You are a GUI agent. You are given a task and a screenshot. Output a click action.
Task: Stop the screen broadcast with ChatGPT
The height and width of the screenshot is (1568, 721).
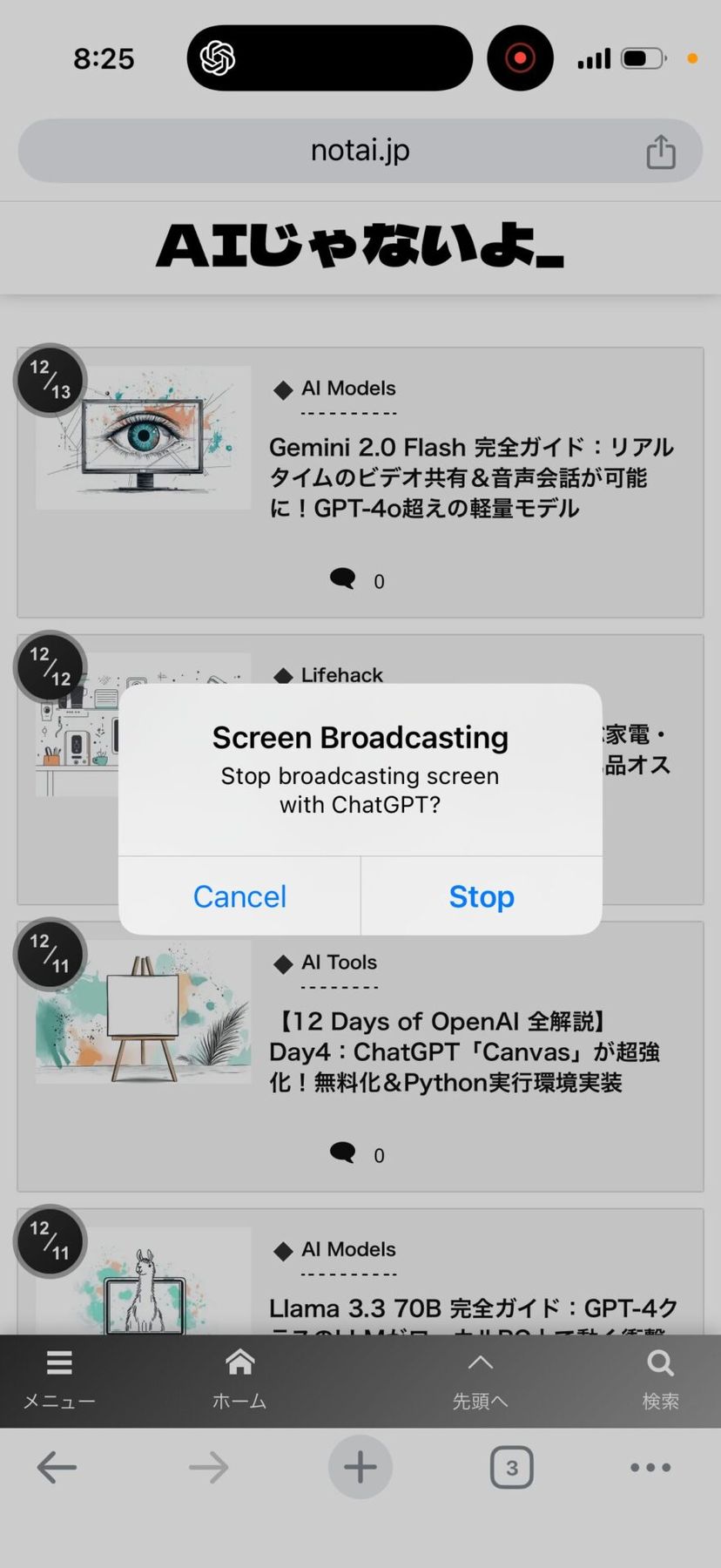[481, 896]
